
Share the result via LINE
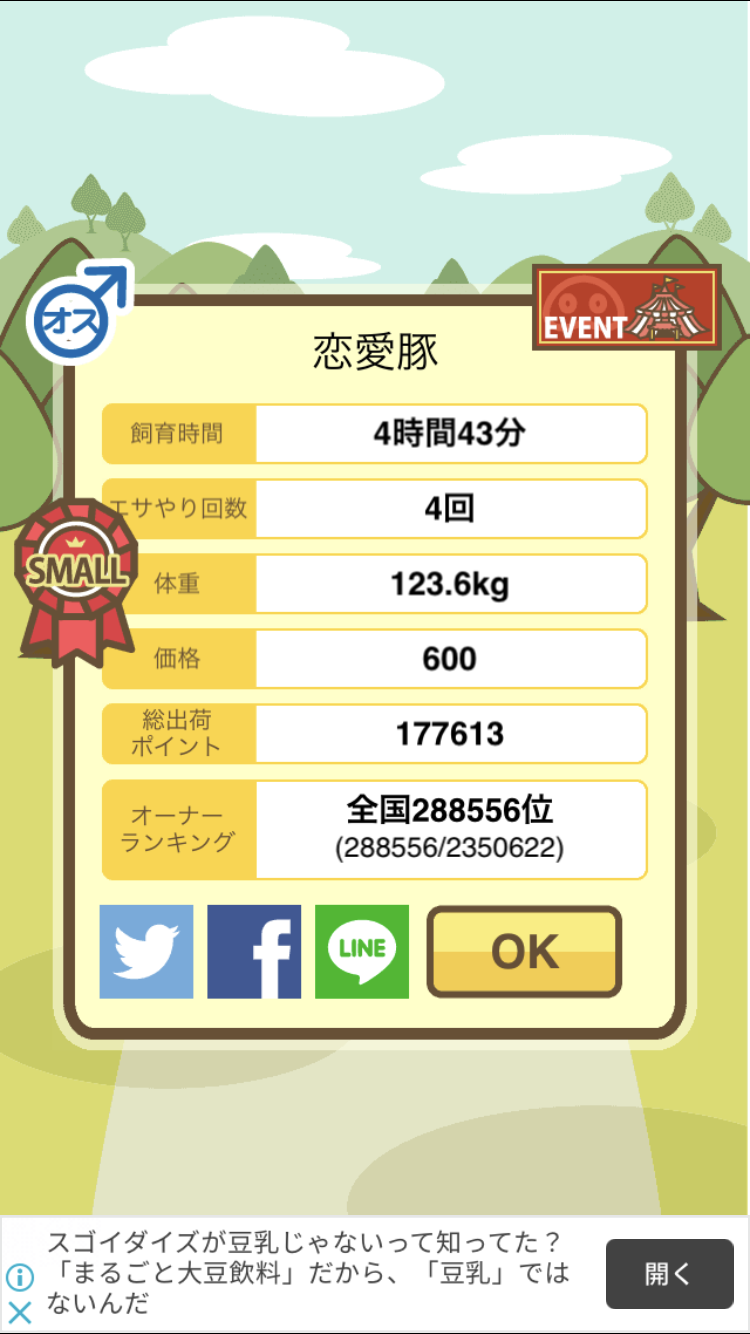tap(362, 952)
